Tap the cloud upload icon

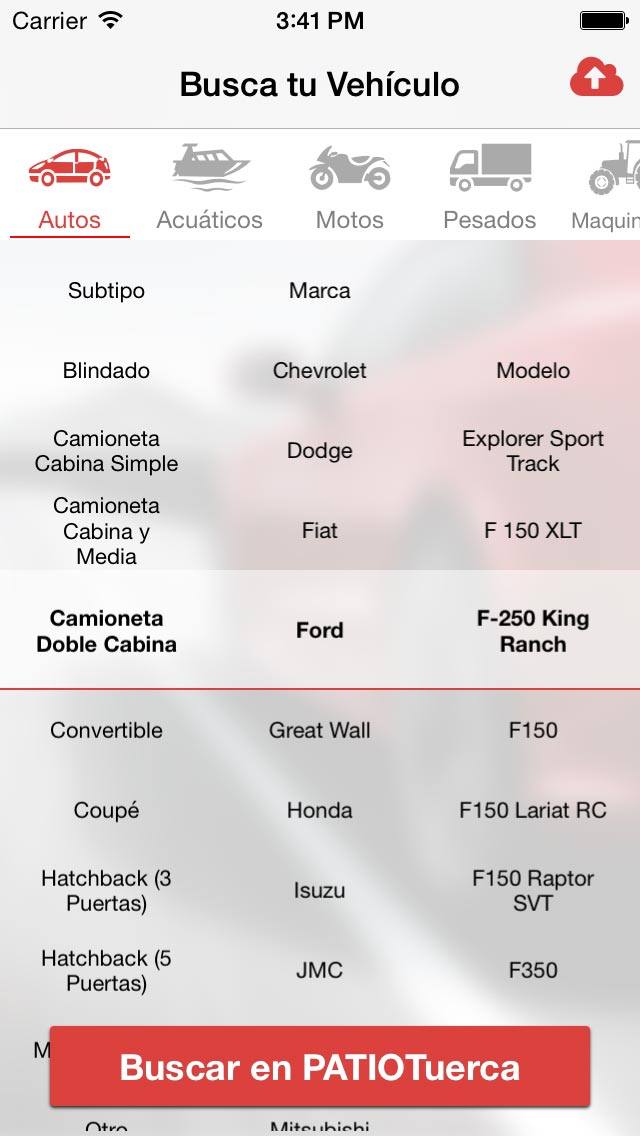pos(596,78)
